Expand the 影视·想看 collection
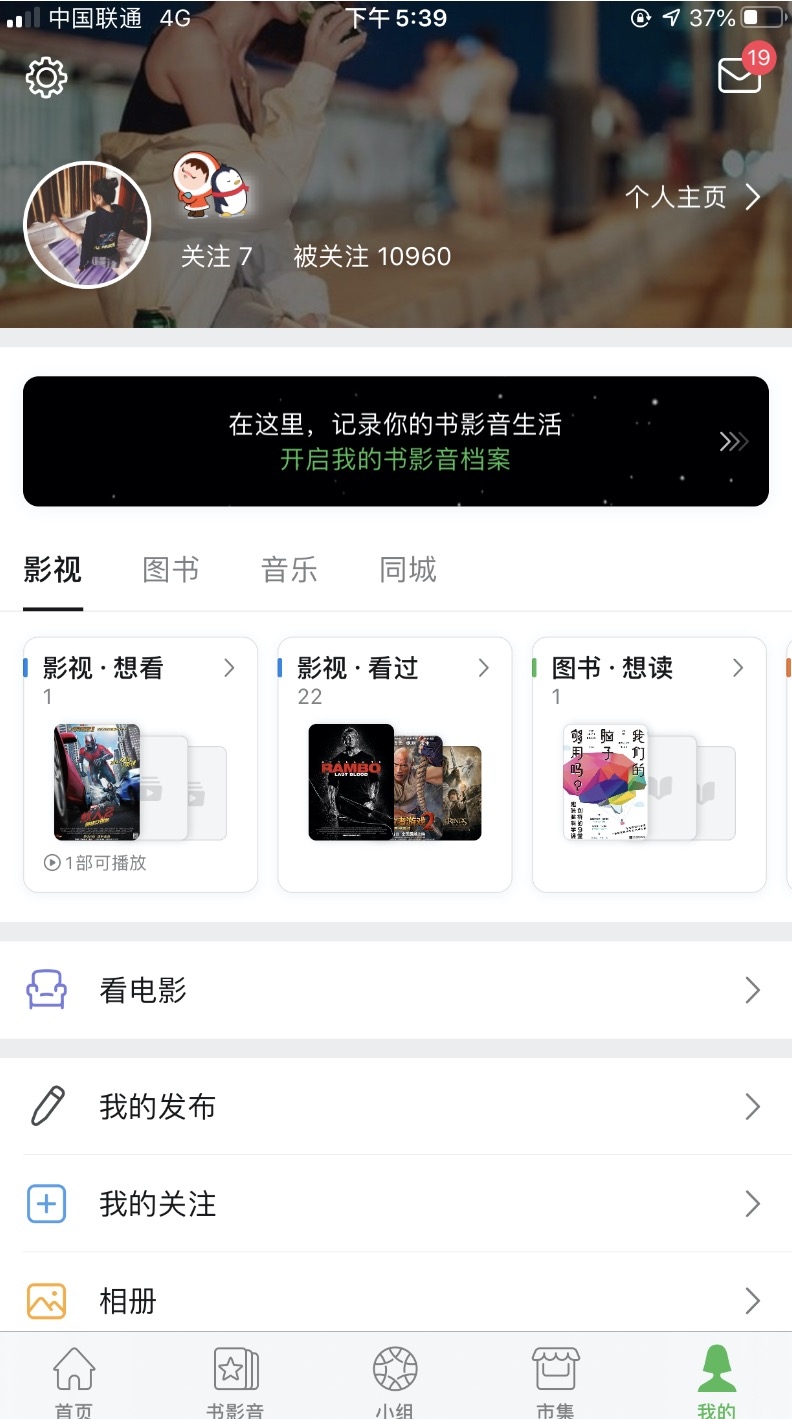This screenshot has width=792, height=1419. tap(230, 667)
